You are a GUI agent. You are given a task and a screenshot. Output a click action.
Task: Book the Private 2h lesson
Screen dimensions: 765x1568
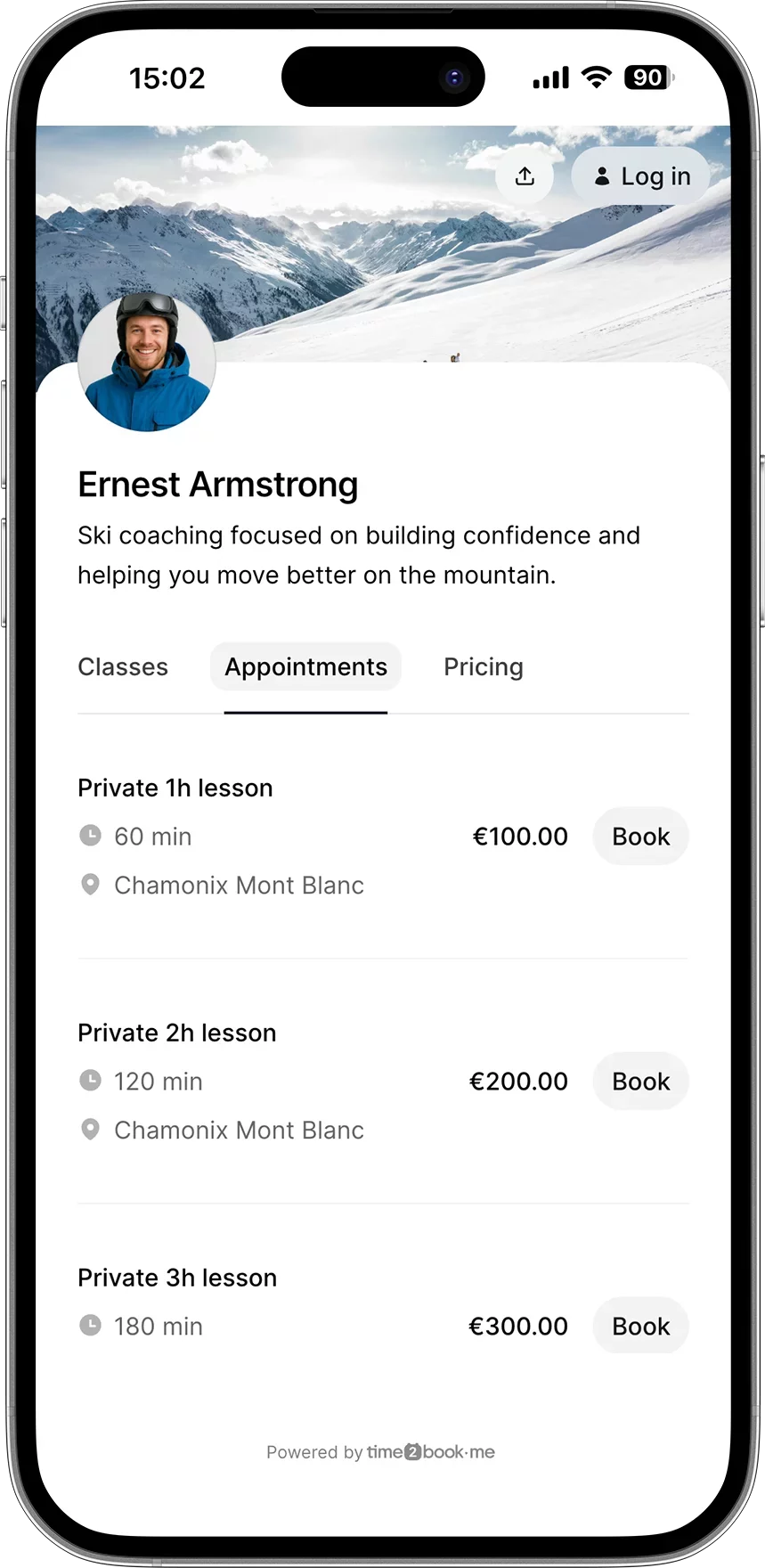coord(640,1081)
